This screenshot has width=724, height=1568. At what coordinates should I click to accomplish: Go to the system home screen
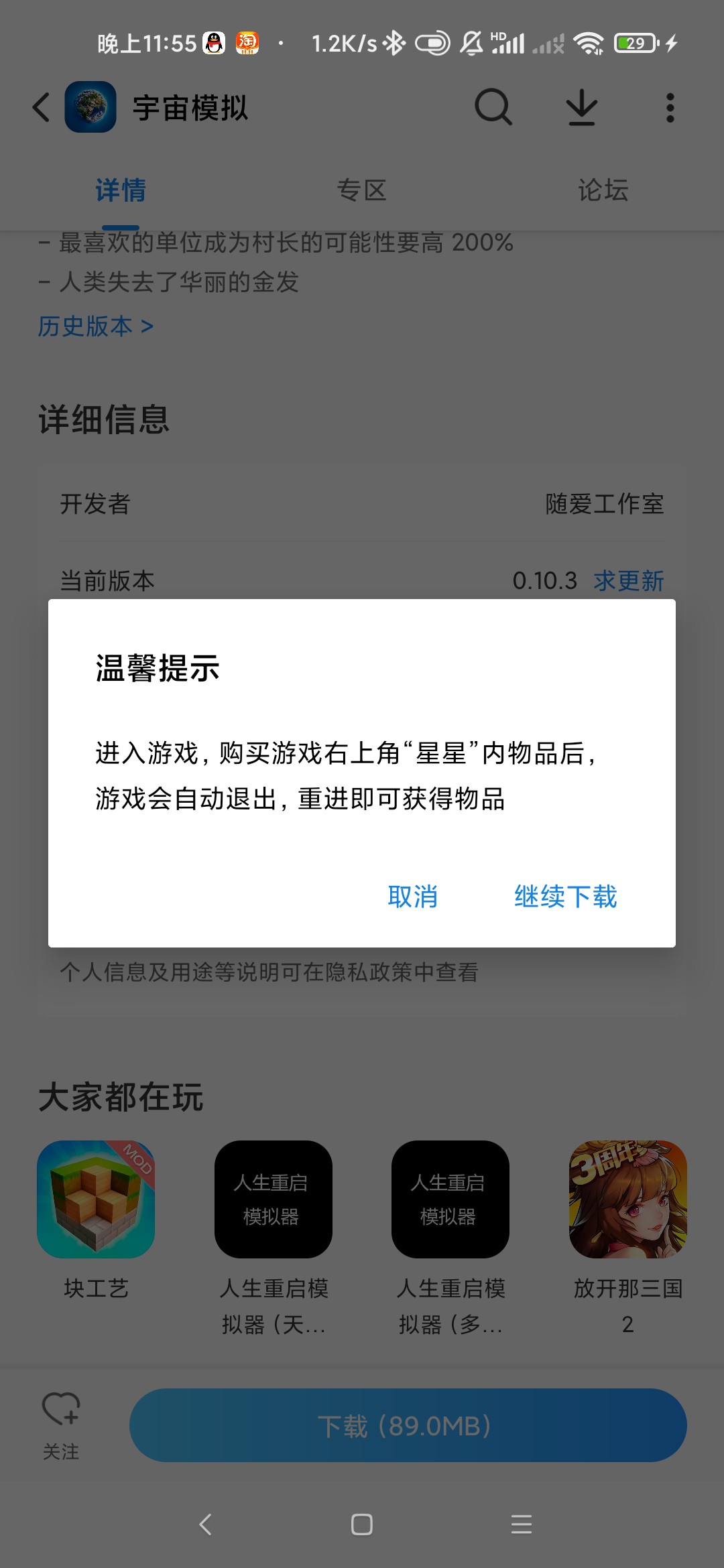[362, 1524]
